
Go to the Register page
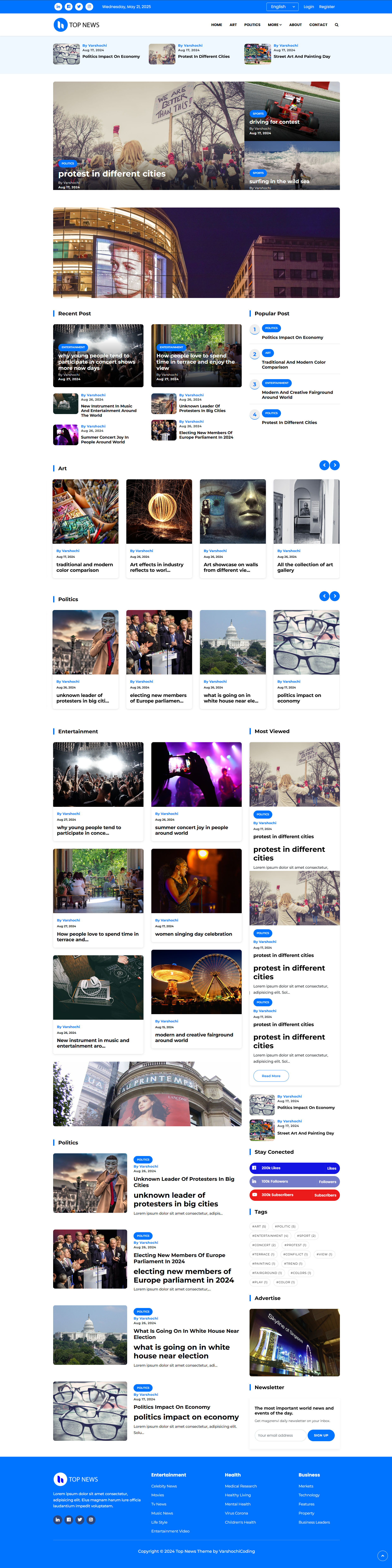pyautogui.click(x=327, y=7)
